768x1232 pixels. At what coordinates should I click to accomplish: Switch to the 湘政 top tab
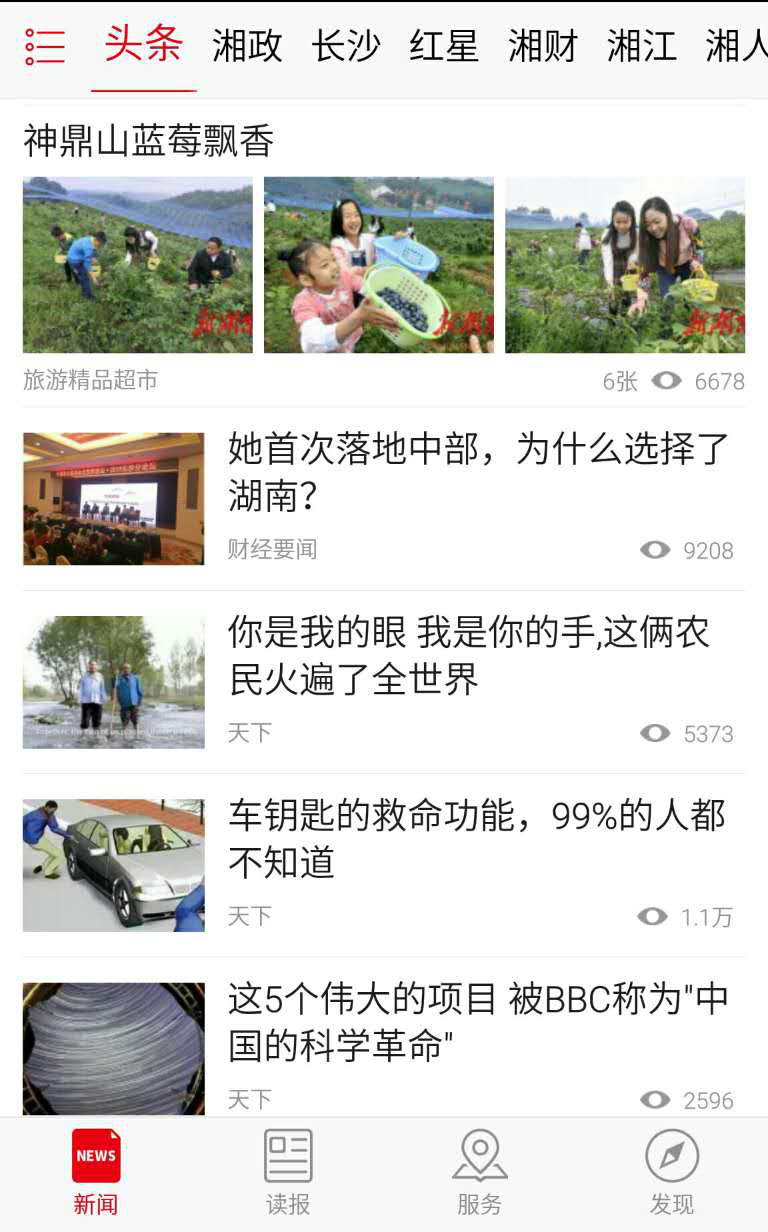click(x=247, y=47)
